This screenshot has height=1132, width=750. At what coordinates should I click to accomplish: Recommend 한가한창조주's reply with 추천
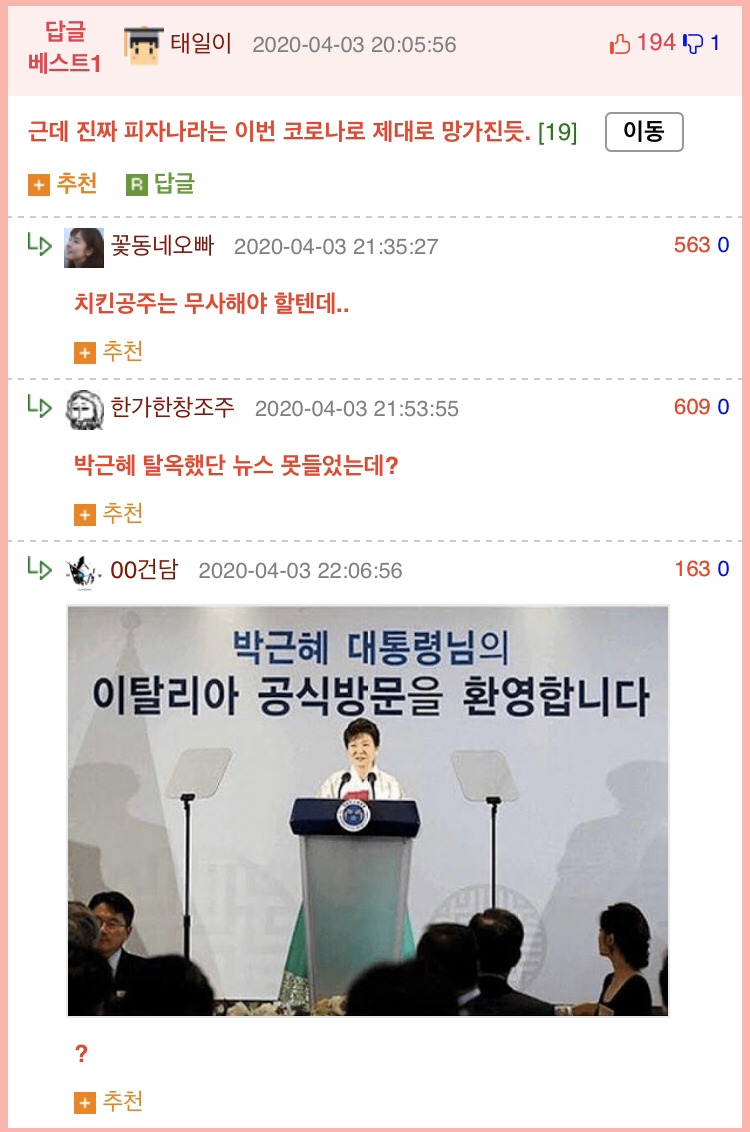point(109,514)
